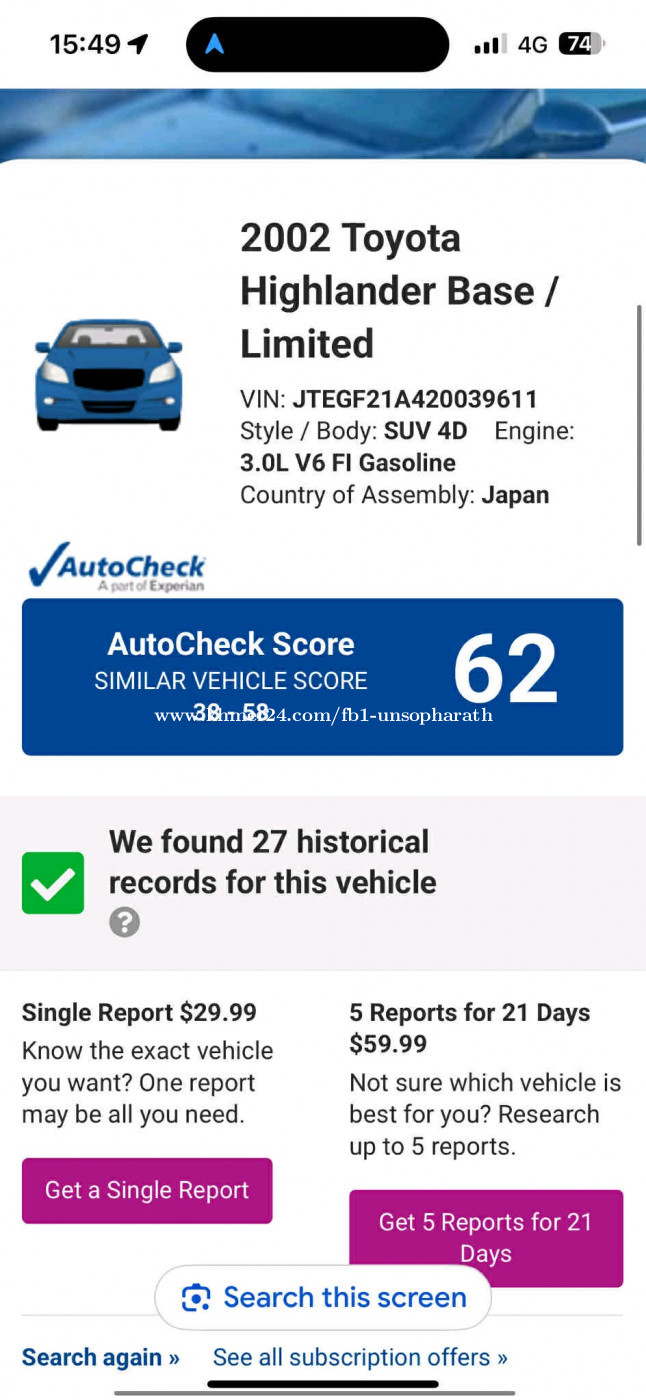See all subscription offers

360,1357
